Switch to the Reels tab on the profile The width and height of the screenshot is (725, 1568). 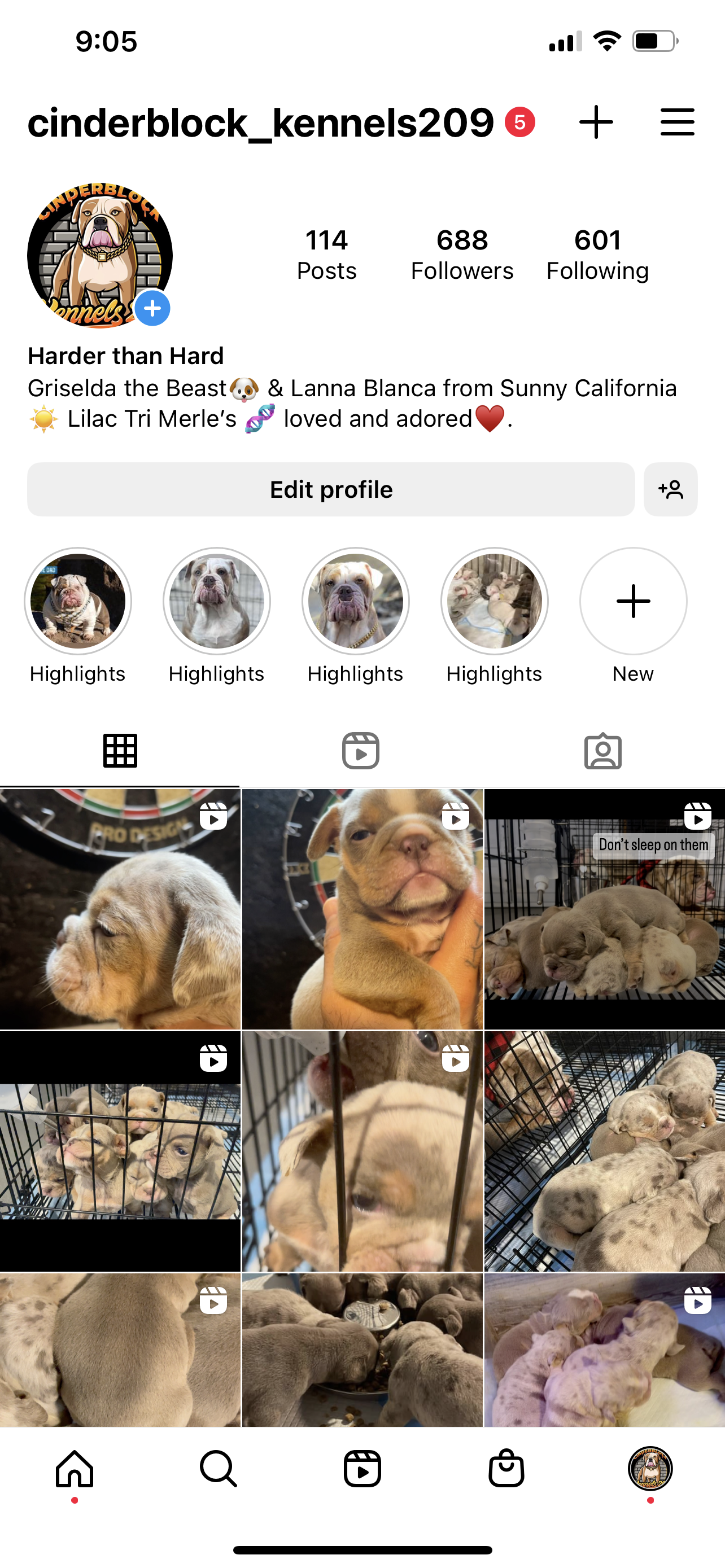click(360, 751)
